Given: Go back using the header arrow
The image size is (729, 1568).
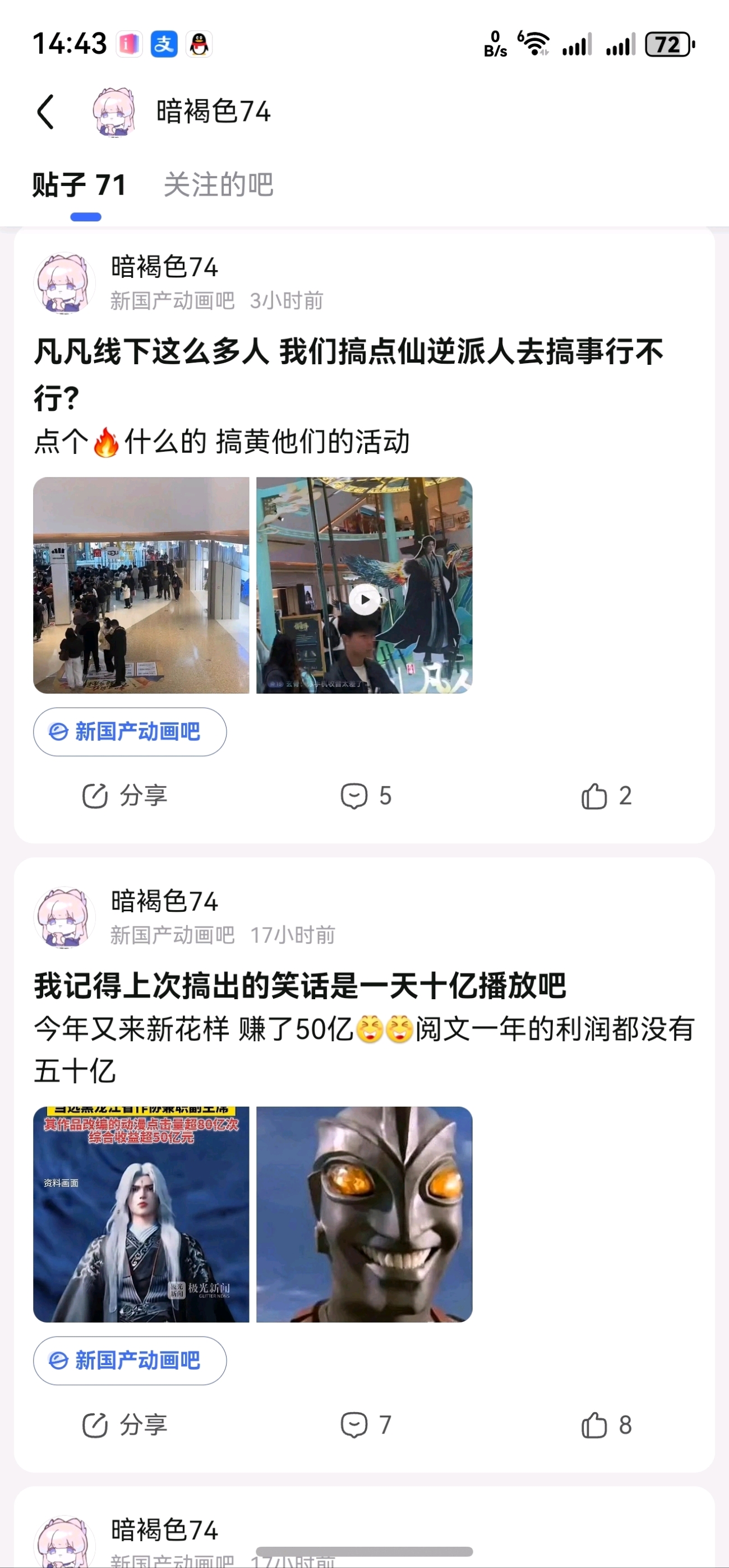Looking at the screenshot, I should point(45,112).
